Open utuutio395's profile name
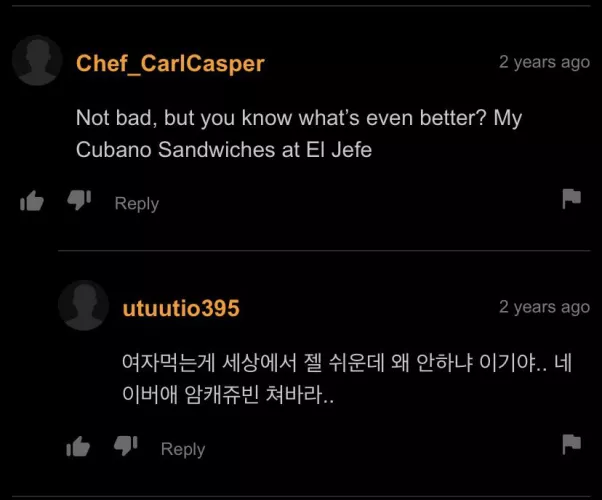Viewport: 602px width, 500px height. (181, 308)
